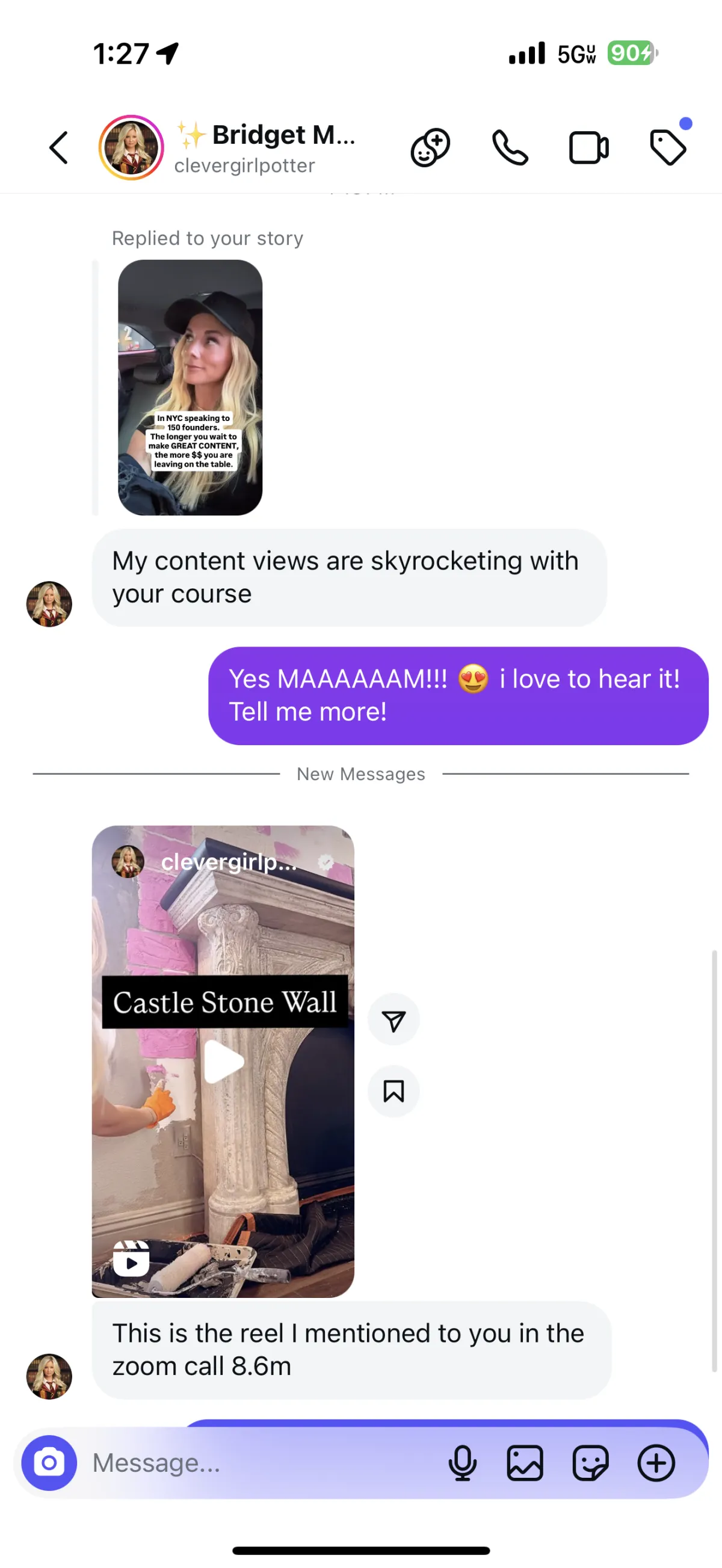Open the label tag icon
This screenshot has height=1568, width=722.
tap(668, 148)
